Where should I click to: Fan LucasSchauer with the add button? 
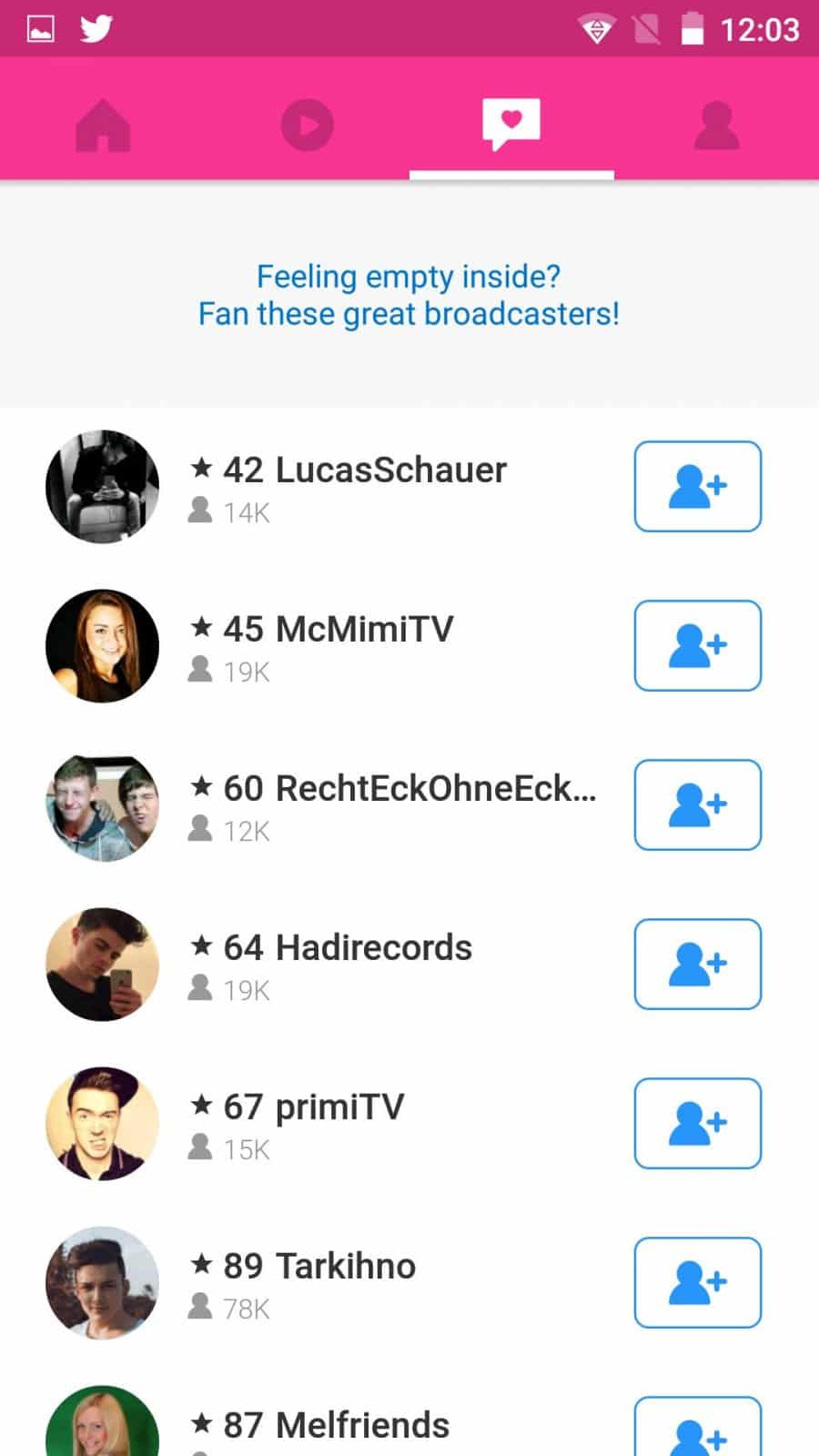coord(697,486)
